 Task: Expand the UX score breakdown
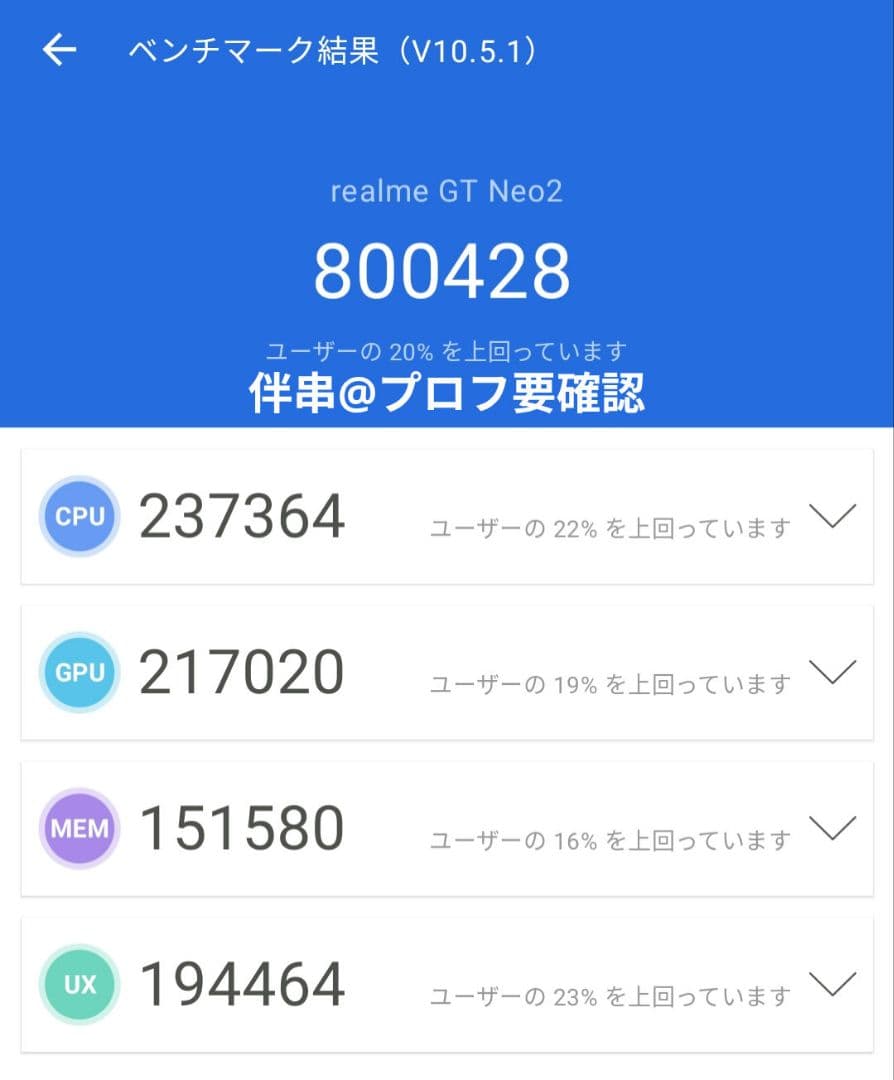[x=833, y=985]
